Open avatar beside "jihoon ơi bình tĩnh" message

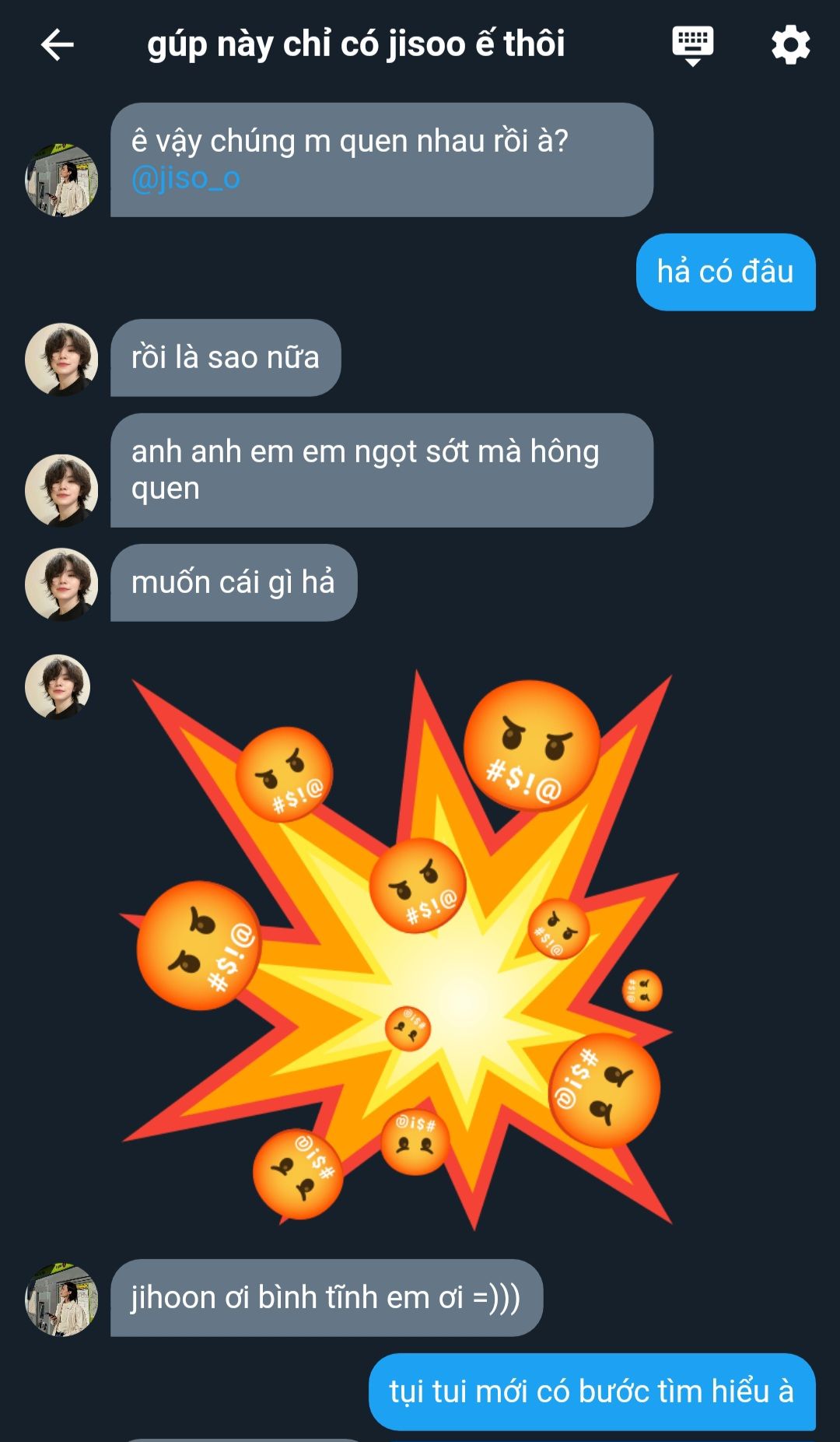tap(61, 1299)
